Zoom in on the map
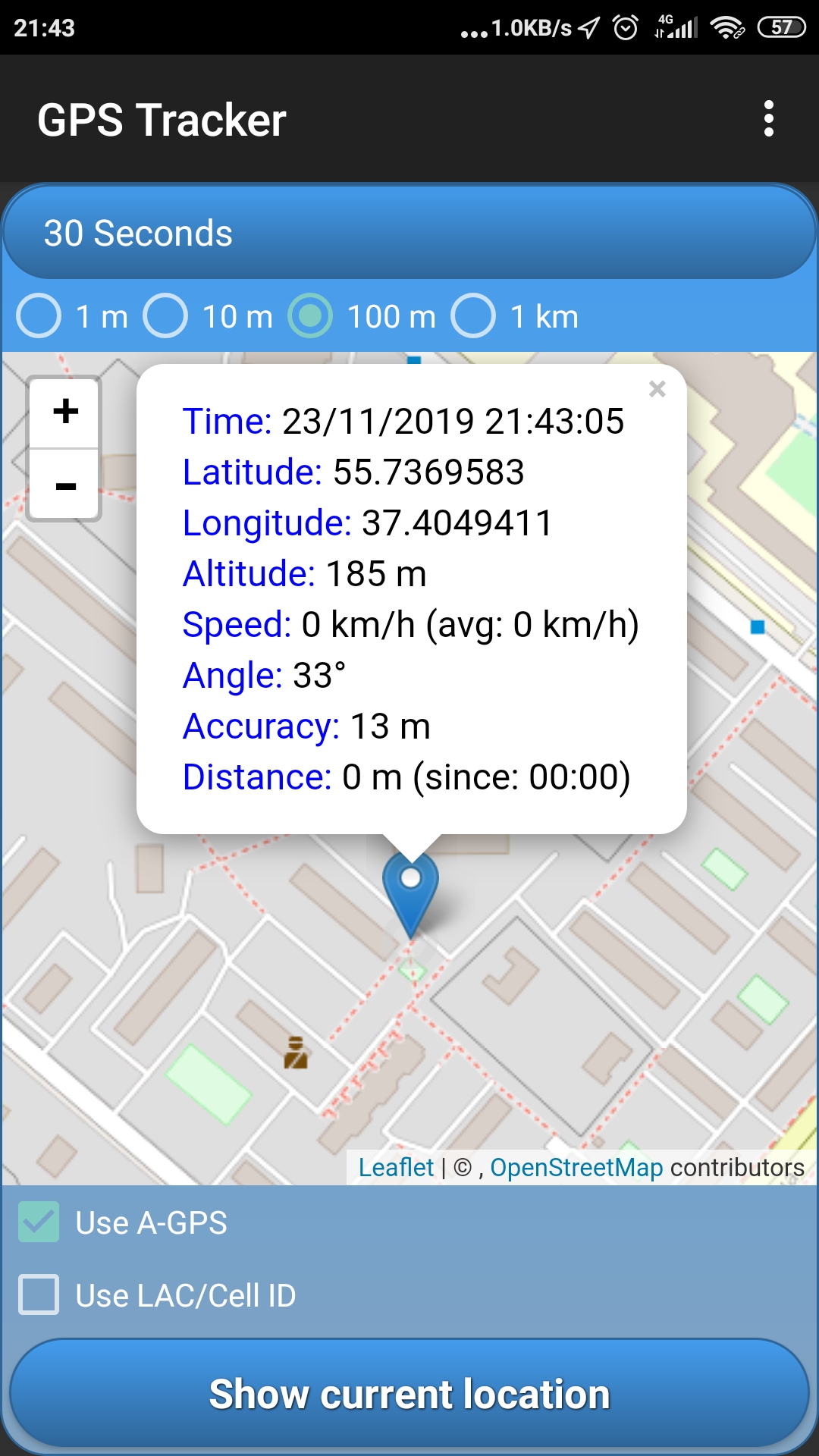The width and height of the screenshot is (819, 1456). coord(65,412)
